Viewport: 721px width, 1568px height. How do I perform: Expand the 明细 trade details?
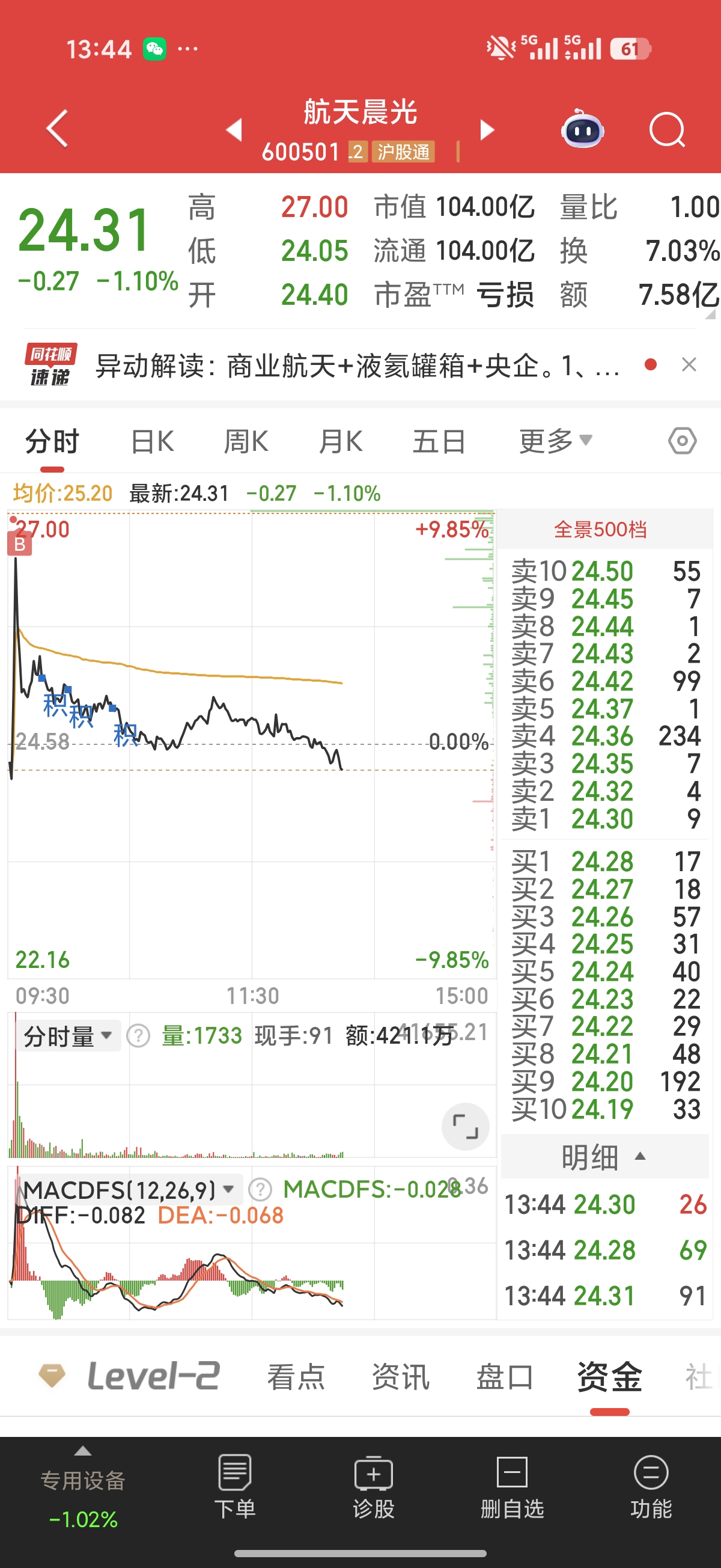tap(603, 1157)
